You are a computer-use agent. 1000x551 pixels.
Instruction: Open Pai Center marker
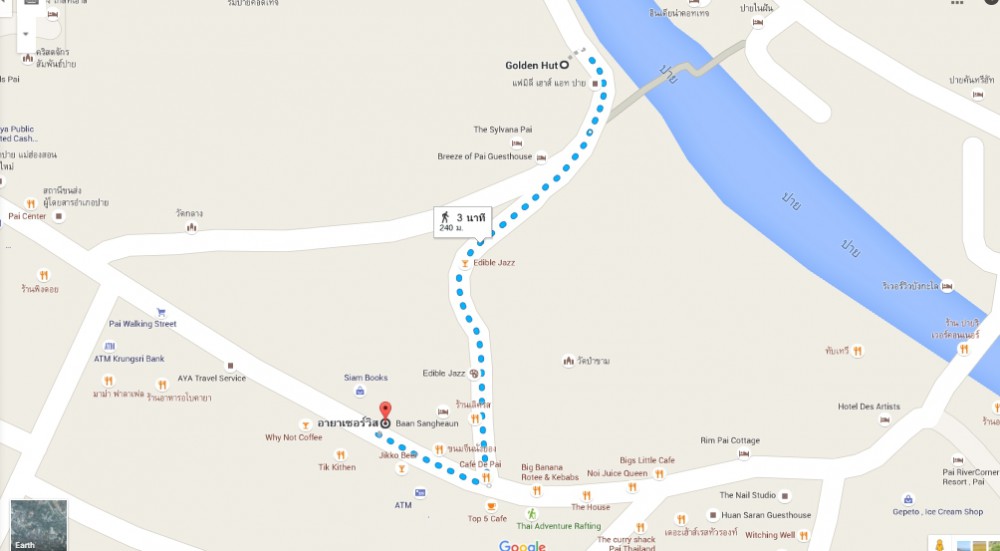(60, 216)
